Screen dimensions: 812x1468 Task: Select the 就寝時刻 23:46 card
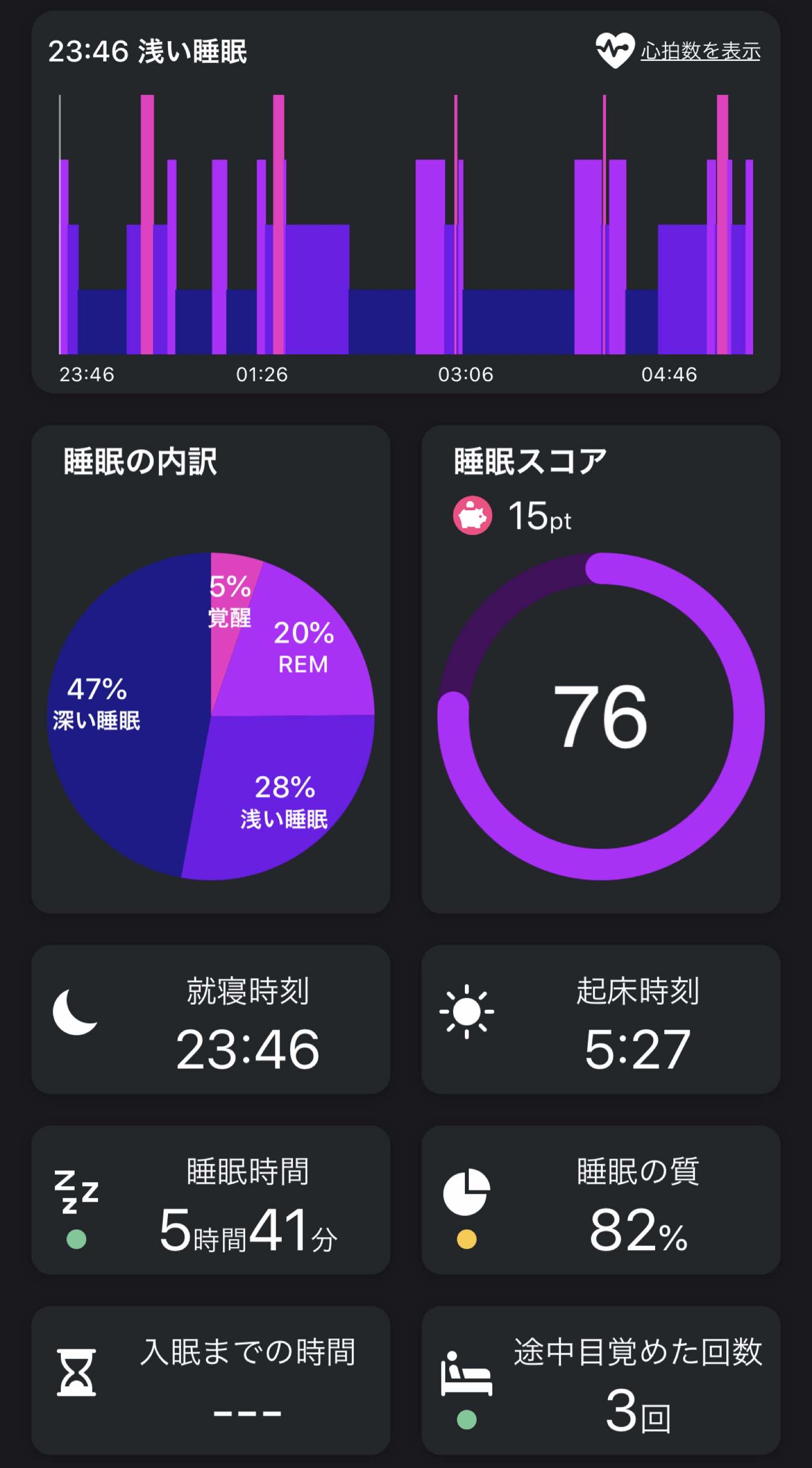tap(210, 1020)
